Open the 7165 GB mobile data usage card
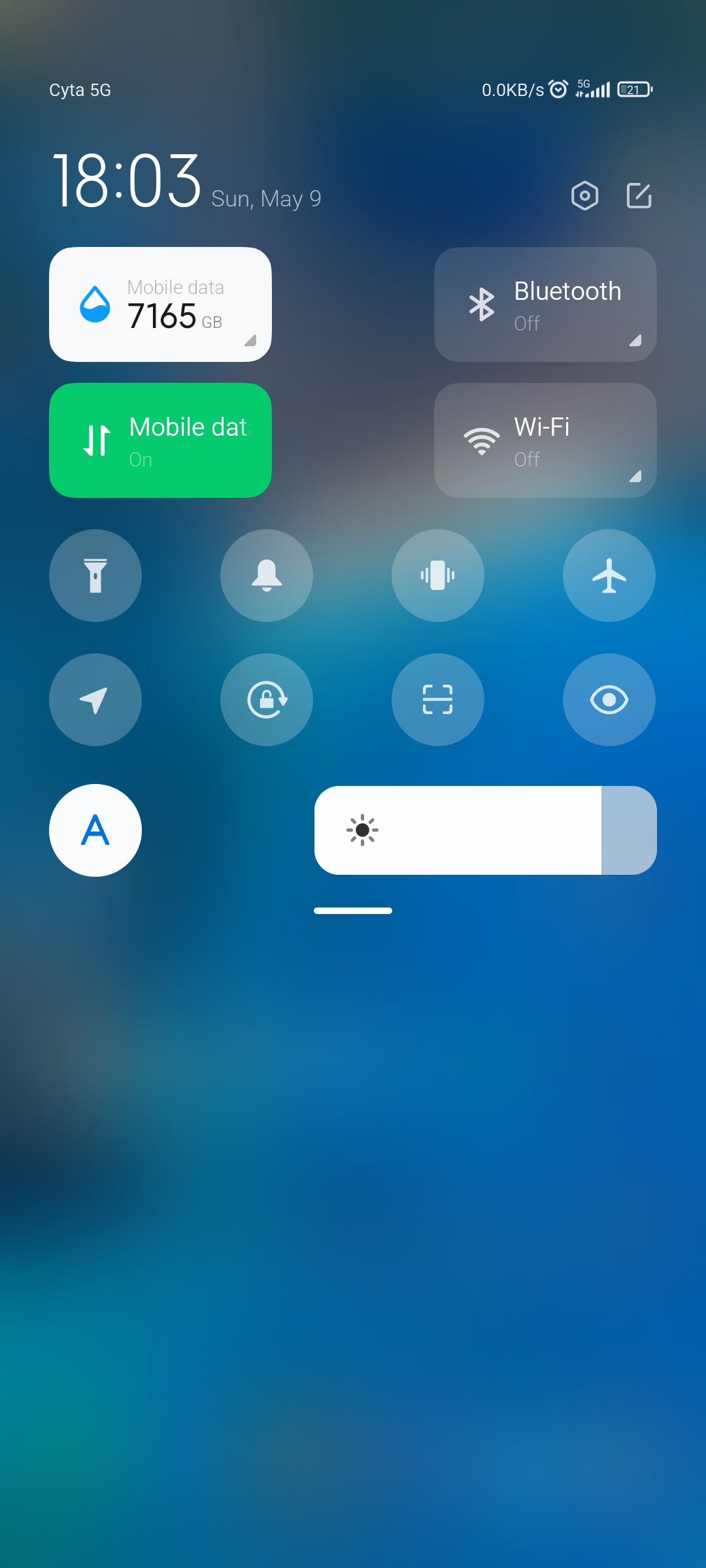 (x=160, y=304)
